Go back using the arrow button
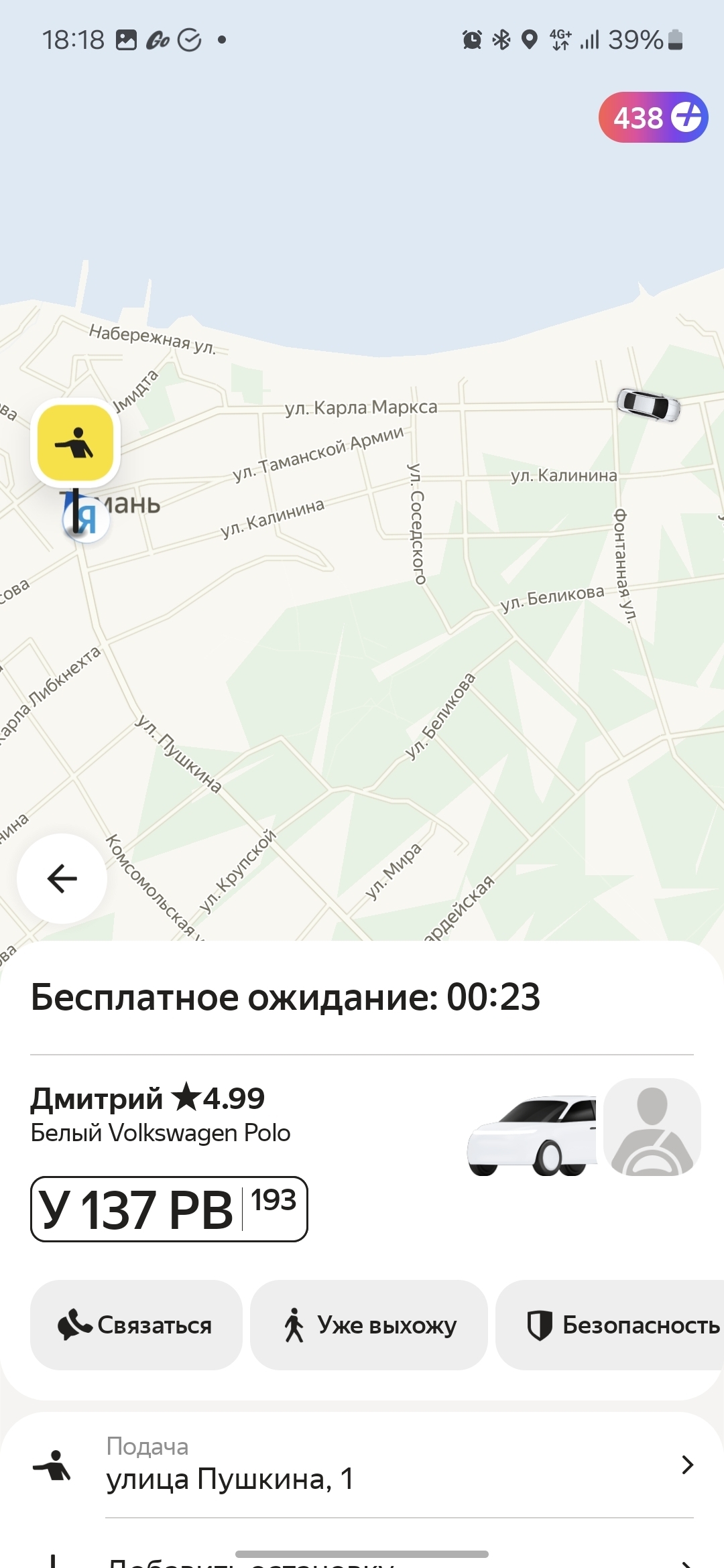 62,878
